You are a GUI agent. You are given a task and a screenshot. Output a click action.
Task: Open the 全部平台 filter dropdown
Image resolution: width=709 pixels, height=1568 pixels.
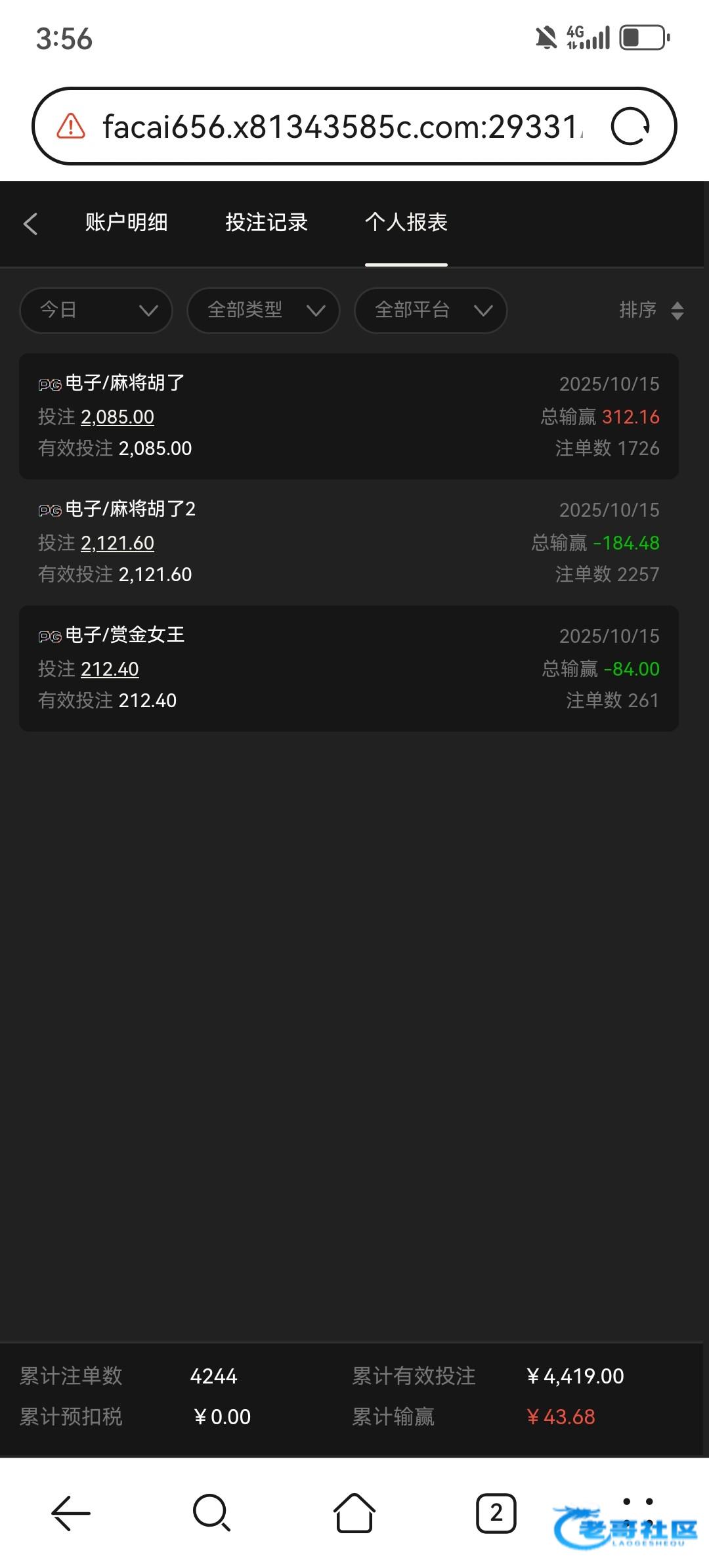(x=431, y=310)
